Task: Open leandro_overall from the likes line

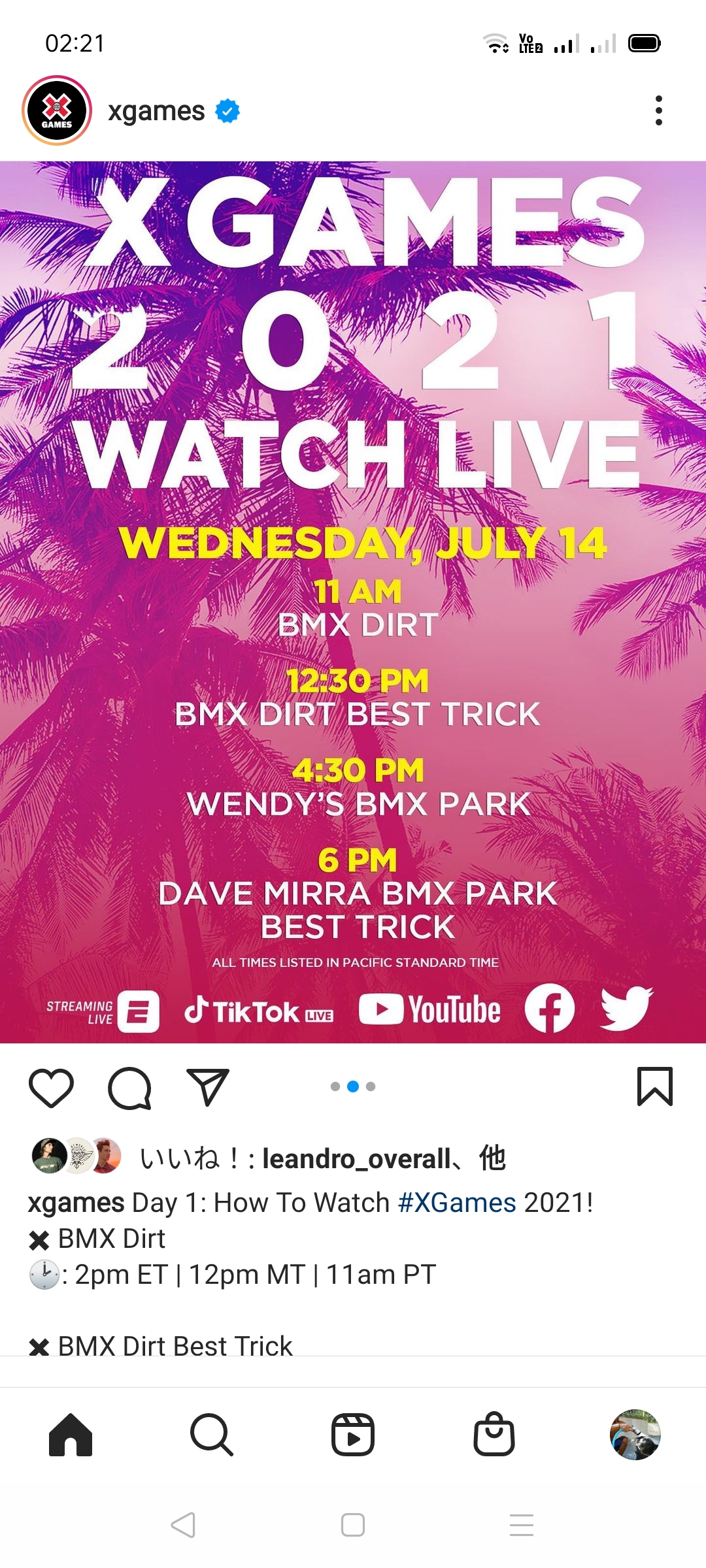Action: [356, 1159]
